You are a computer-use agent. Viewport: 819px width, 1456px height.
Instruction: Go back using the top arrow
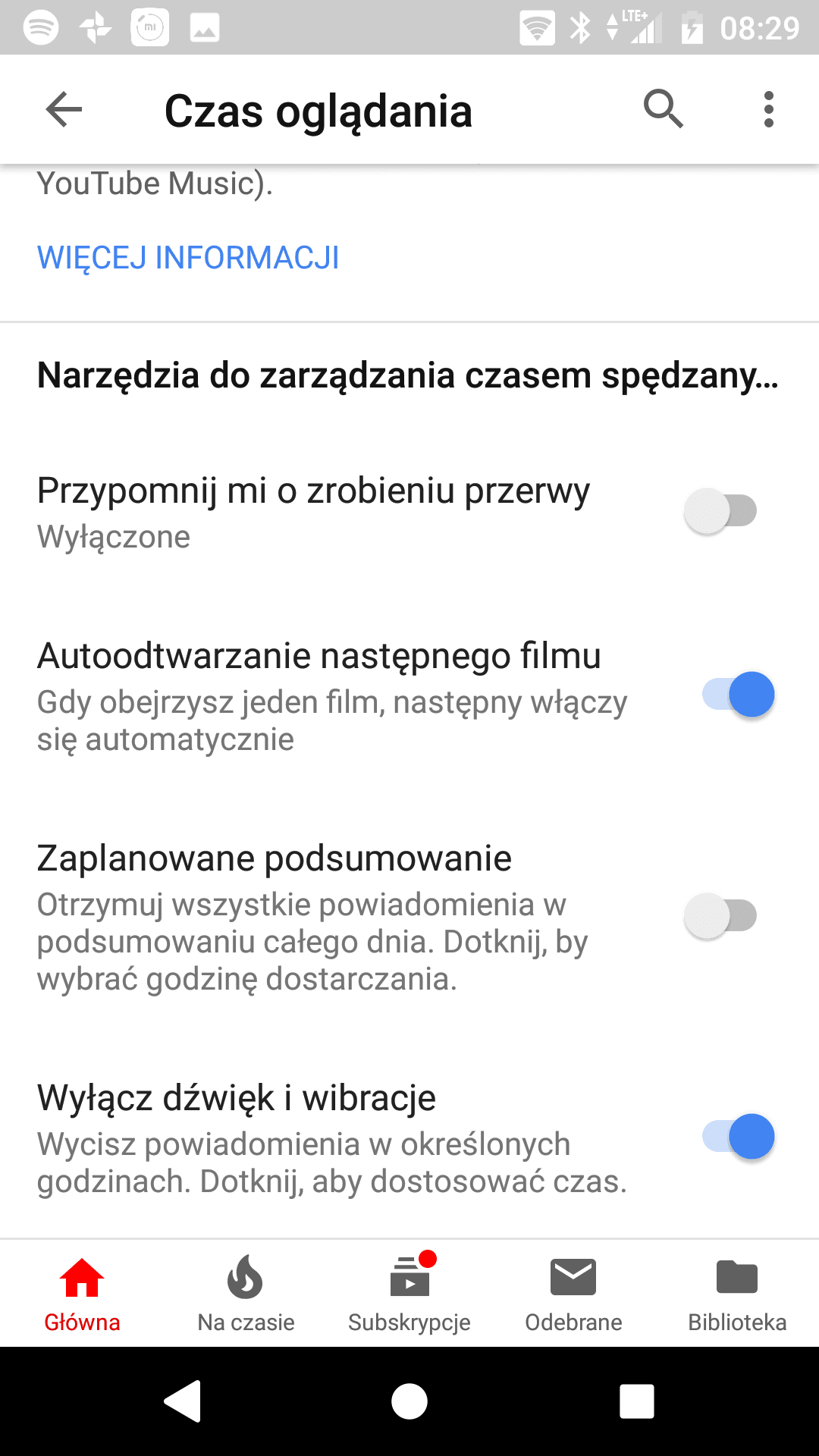tap(64, 110)
